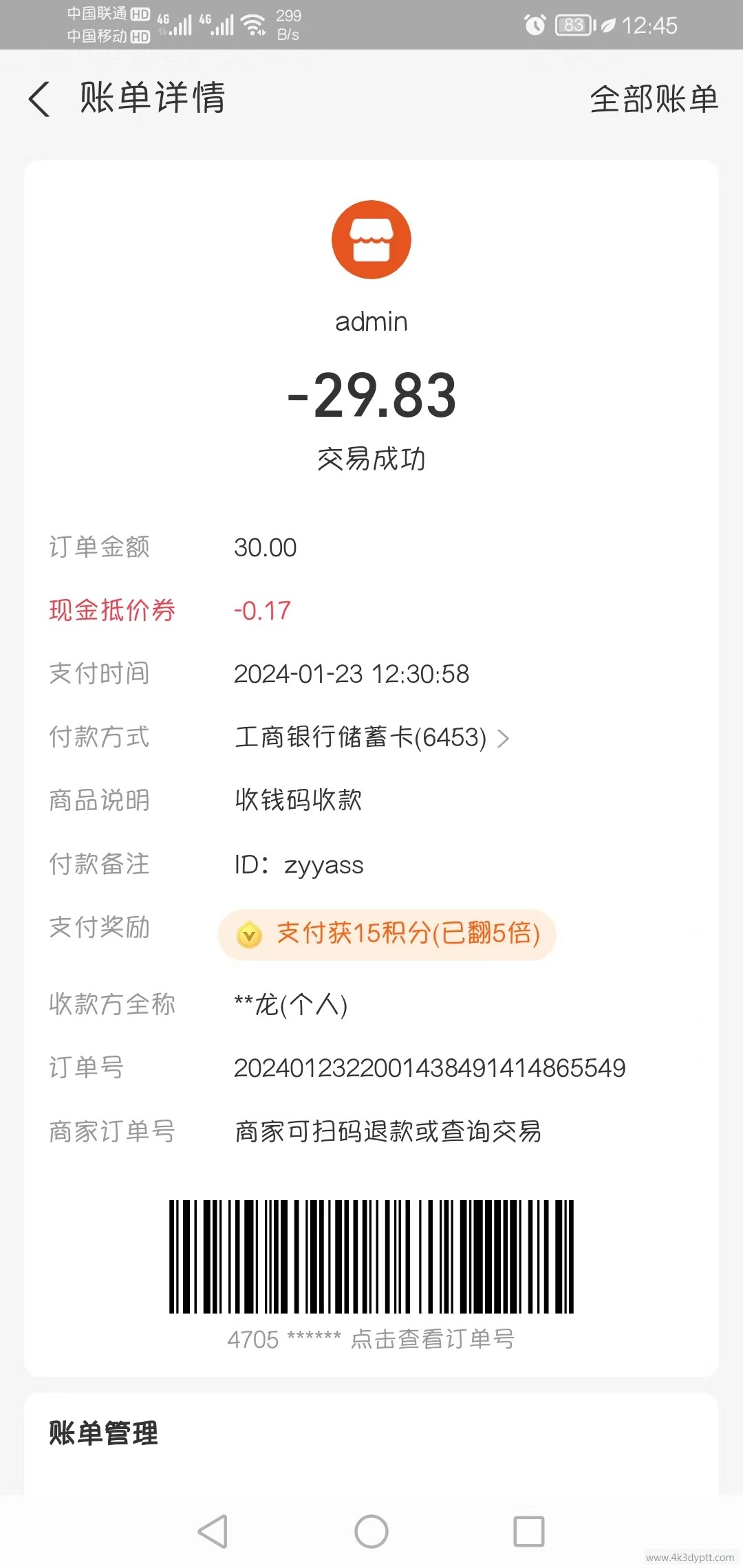Open the admin merchant icon
Screen dimensions: 743x1568
pos(371,239)
